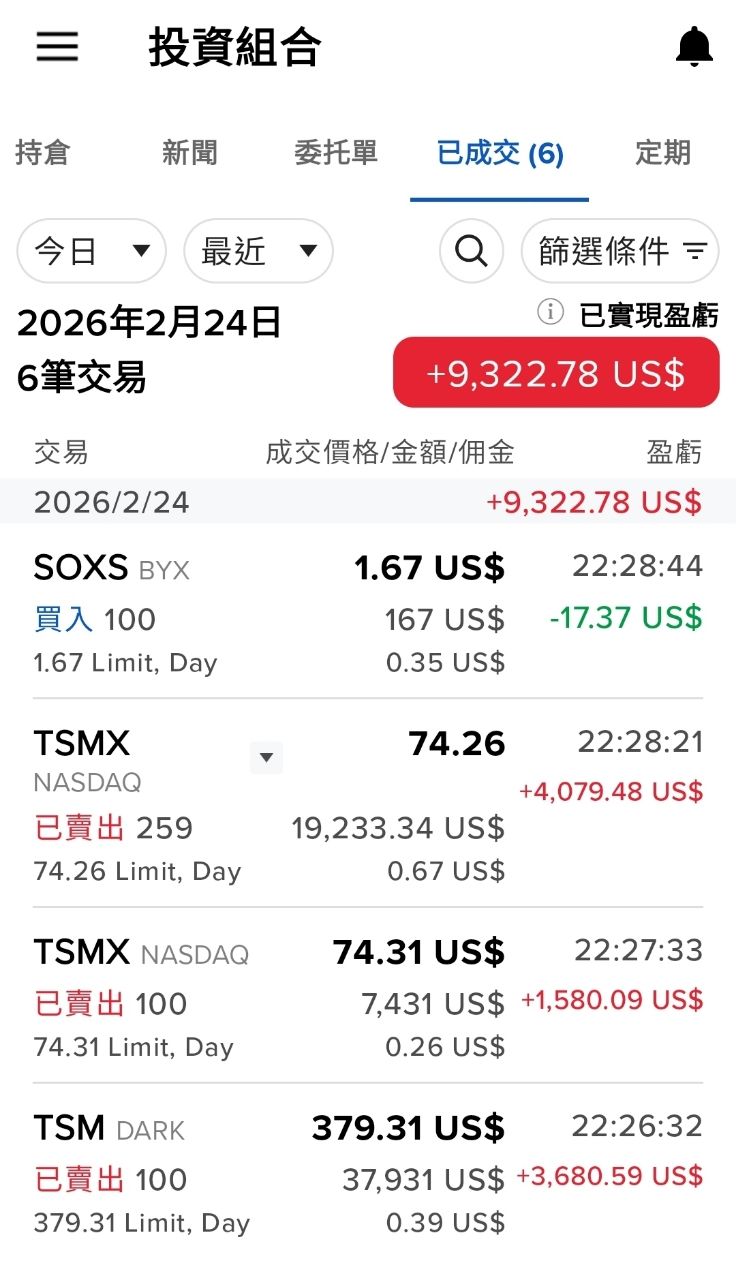736x1280 pixels.
Task: Tap the magnifier search button
Action: tap(471, 251)
